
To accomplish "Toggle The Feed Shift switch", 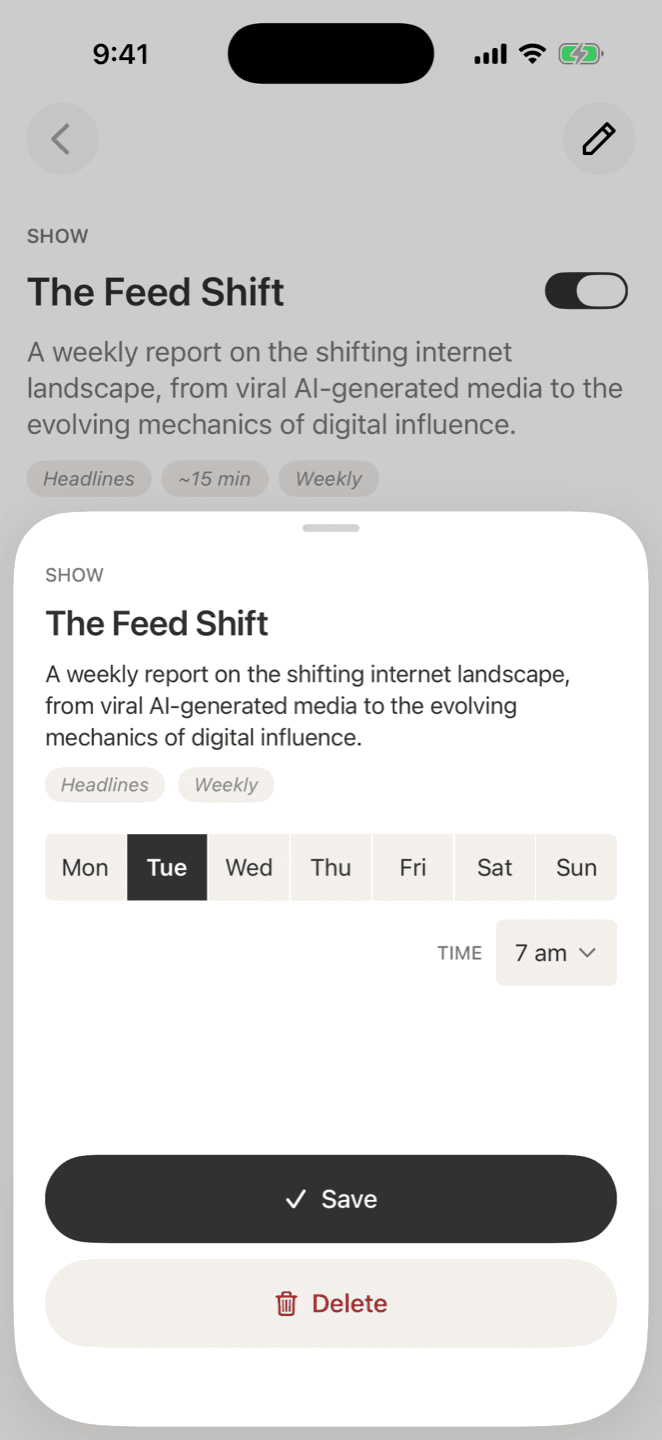I will point(586,291).
